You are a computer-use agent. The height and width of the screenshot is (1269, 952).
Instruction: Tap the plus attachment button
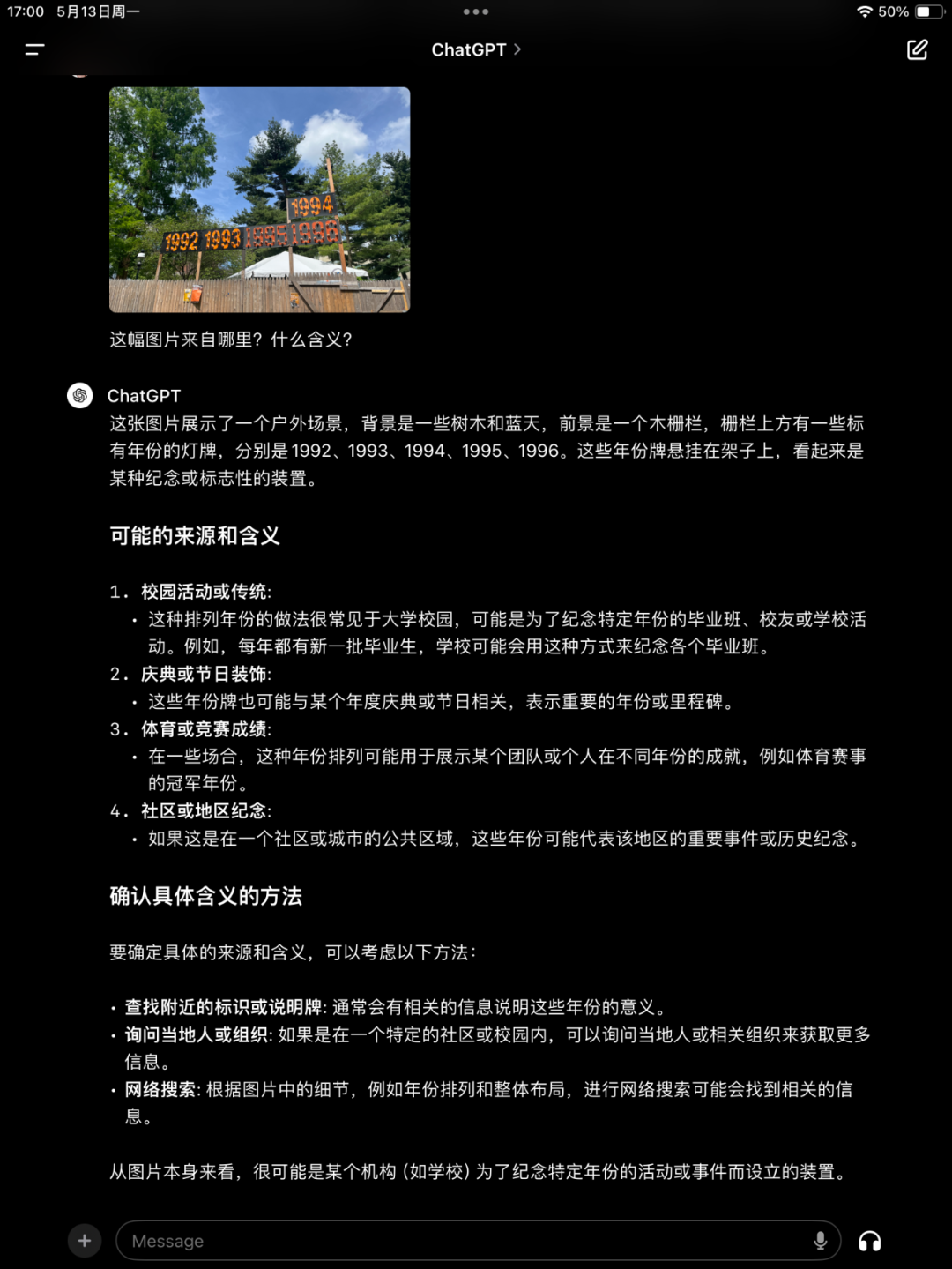85,1241
